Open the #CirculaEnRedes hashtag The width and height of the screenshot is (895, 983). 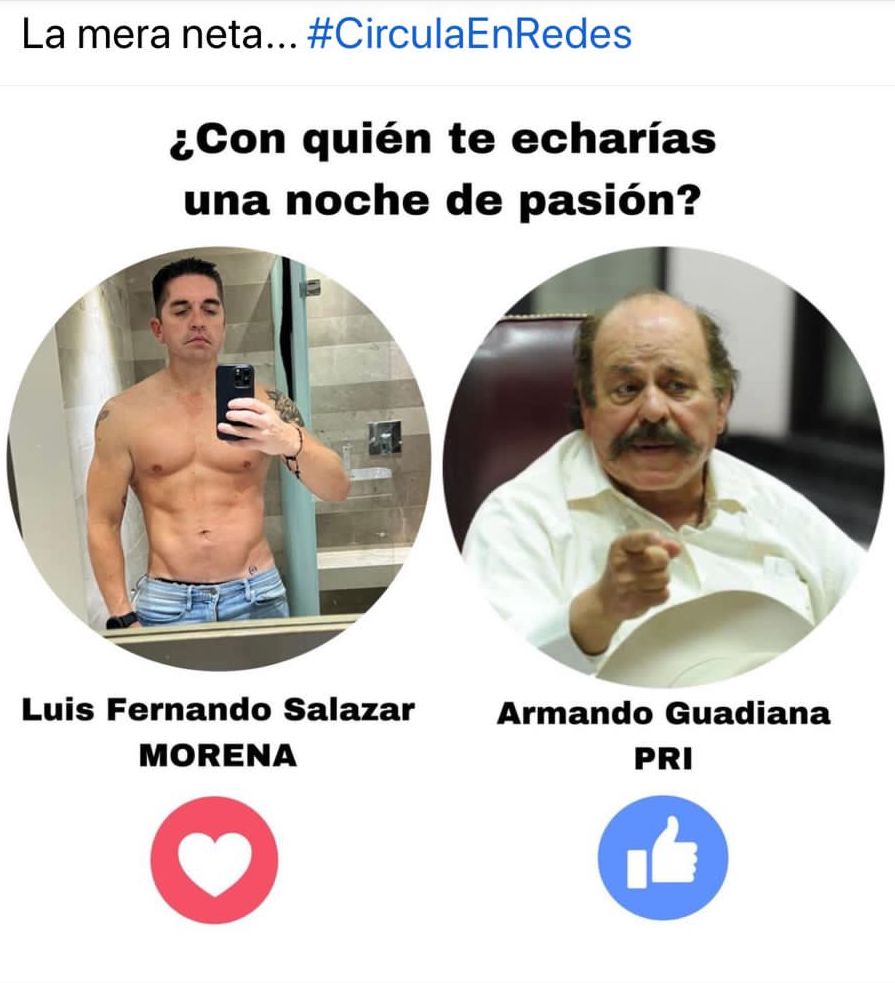click(x=469, y=35)
